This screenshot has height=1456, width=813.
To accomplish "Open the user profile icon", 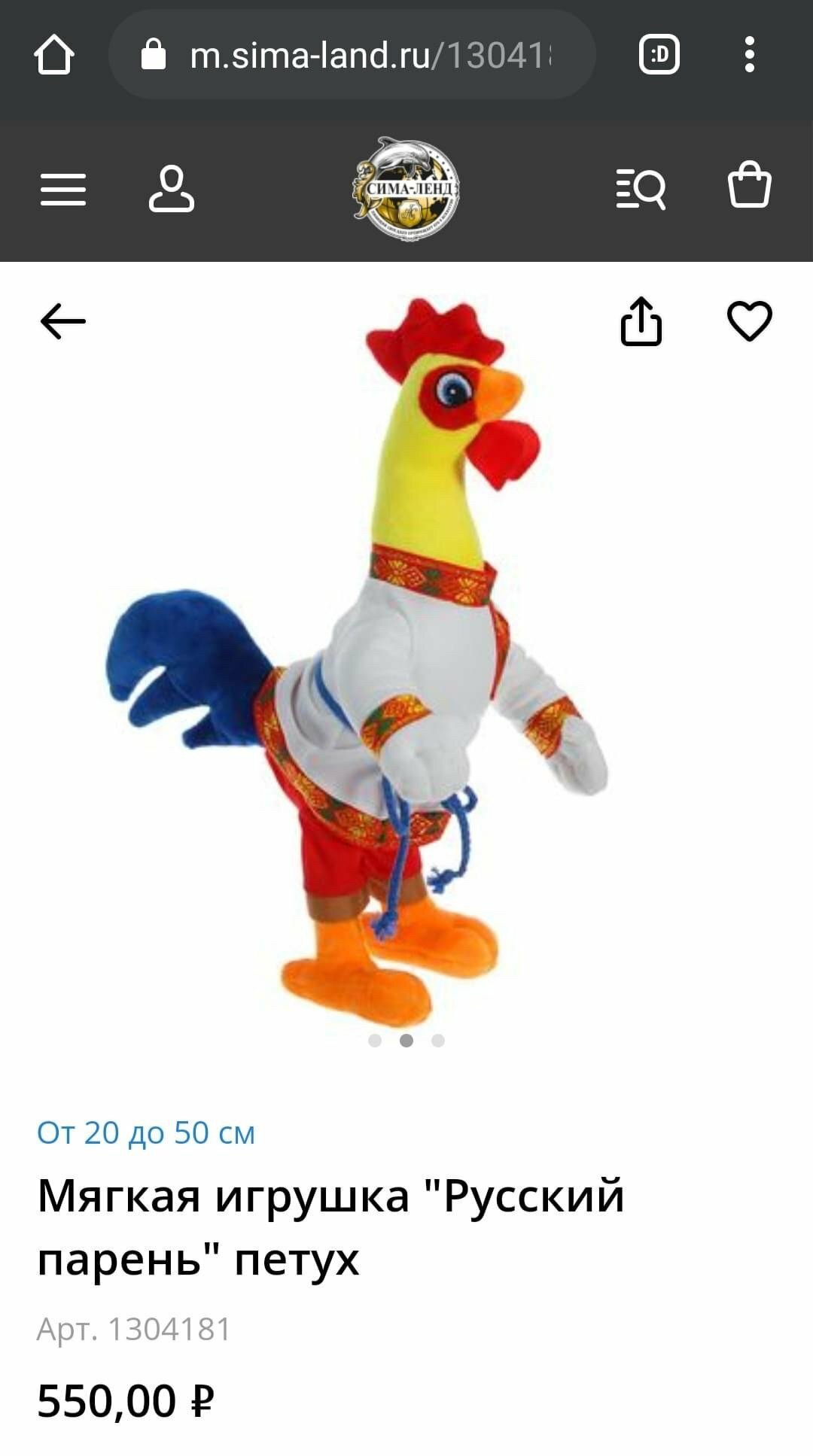I will [x=172, y=188].
